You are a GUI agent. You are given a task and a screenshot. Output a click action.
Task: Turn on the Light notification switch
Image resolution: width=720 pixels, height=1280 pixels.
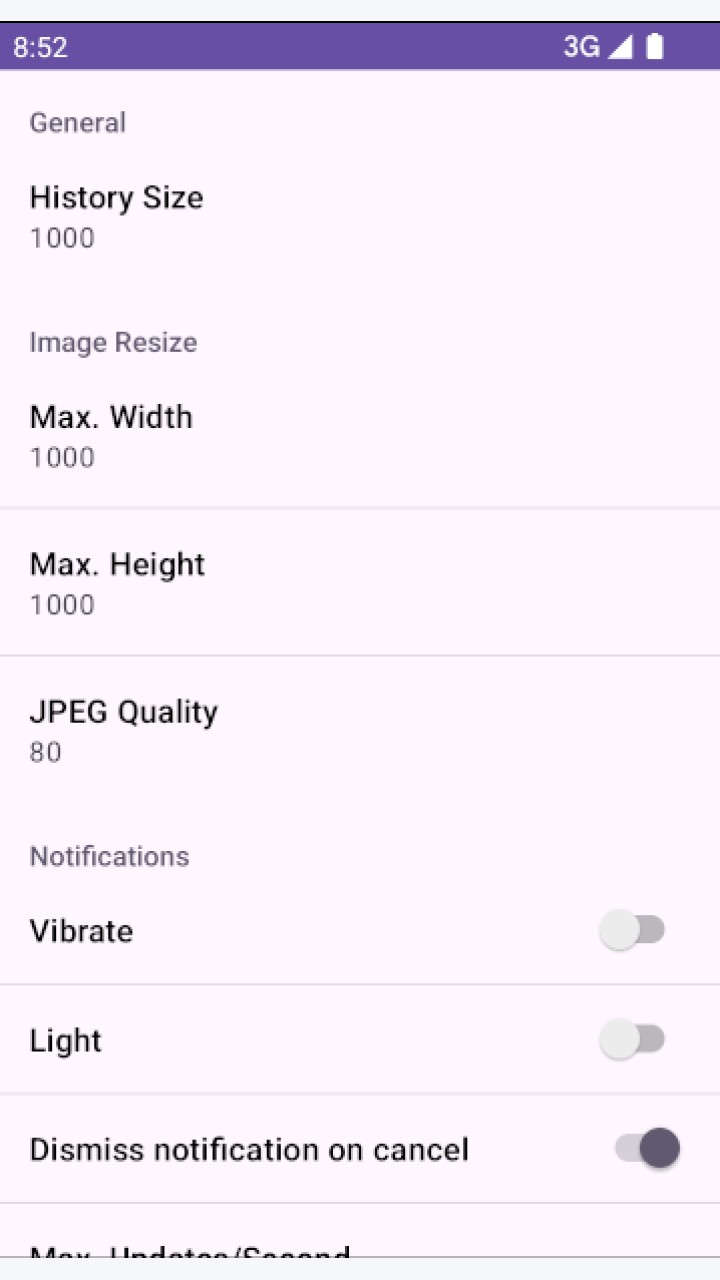click(632, 1039)
